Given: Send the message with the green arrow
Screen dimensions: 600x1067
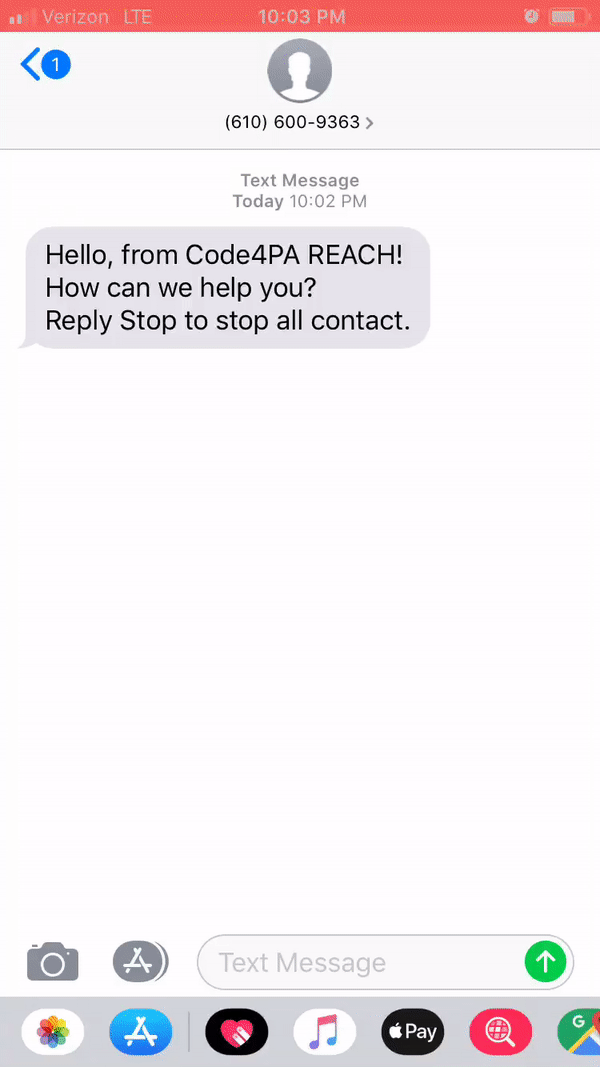Looking at the screenshot, I should pos(545,962).
